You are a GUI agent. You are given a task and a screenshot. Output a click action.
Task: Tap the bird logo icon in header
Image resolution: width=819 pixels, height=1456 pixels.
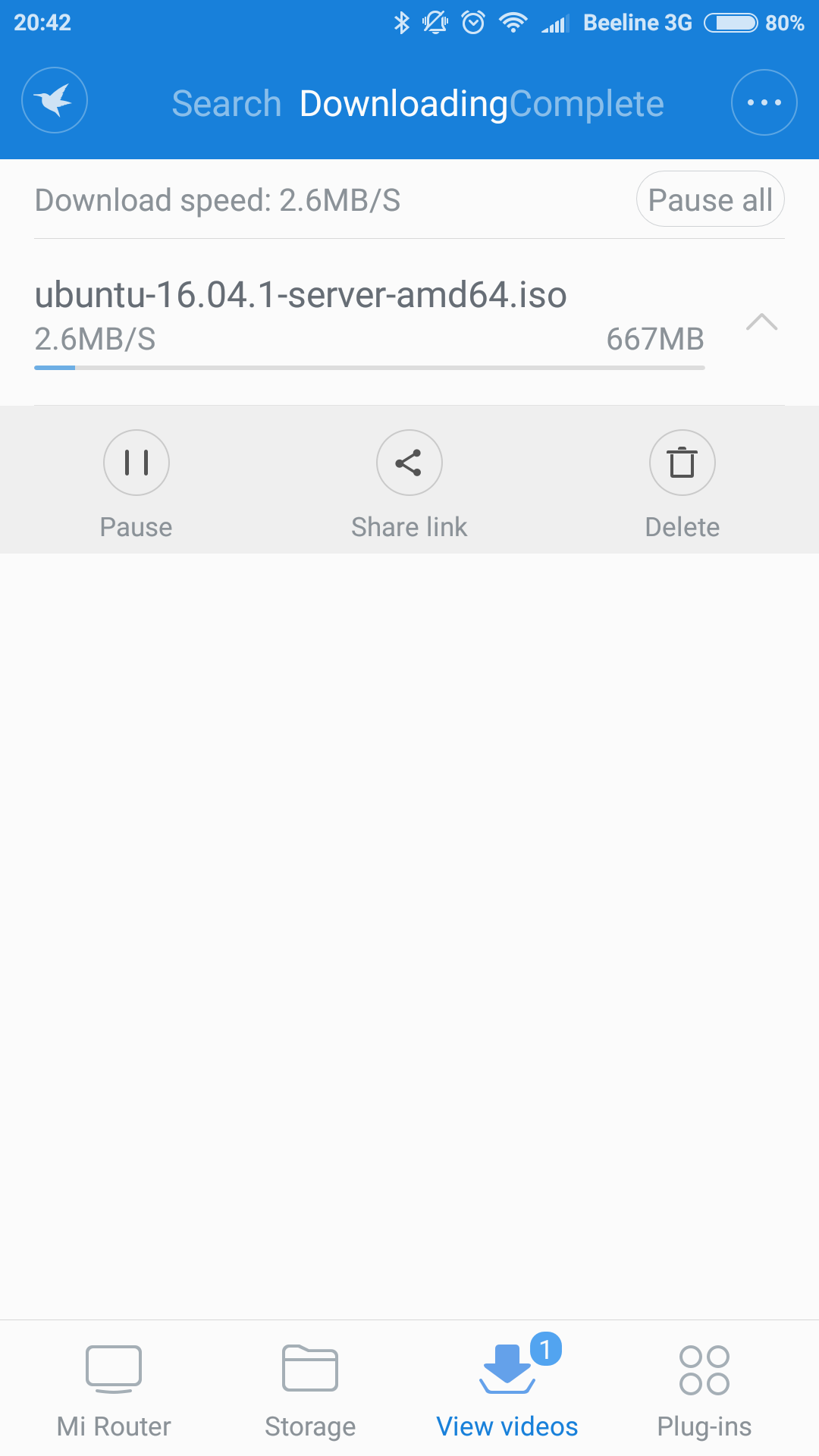[x=55, y=101]
